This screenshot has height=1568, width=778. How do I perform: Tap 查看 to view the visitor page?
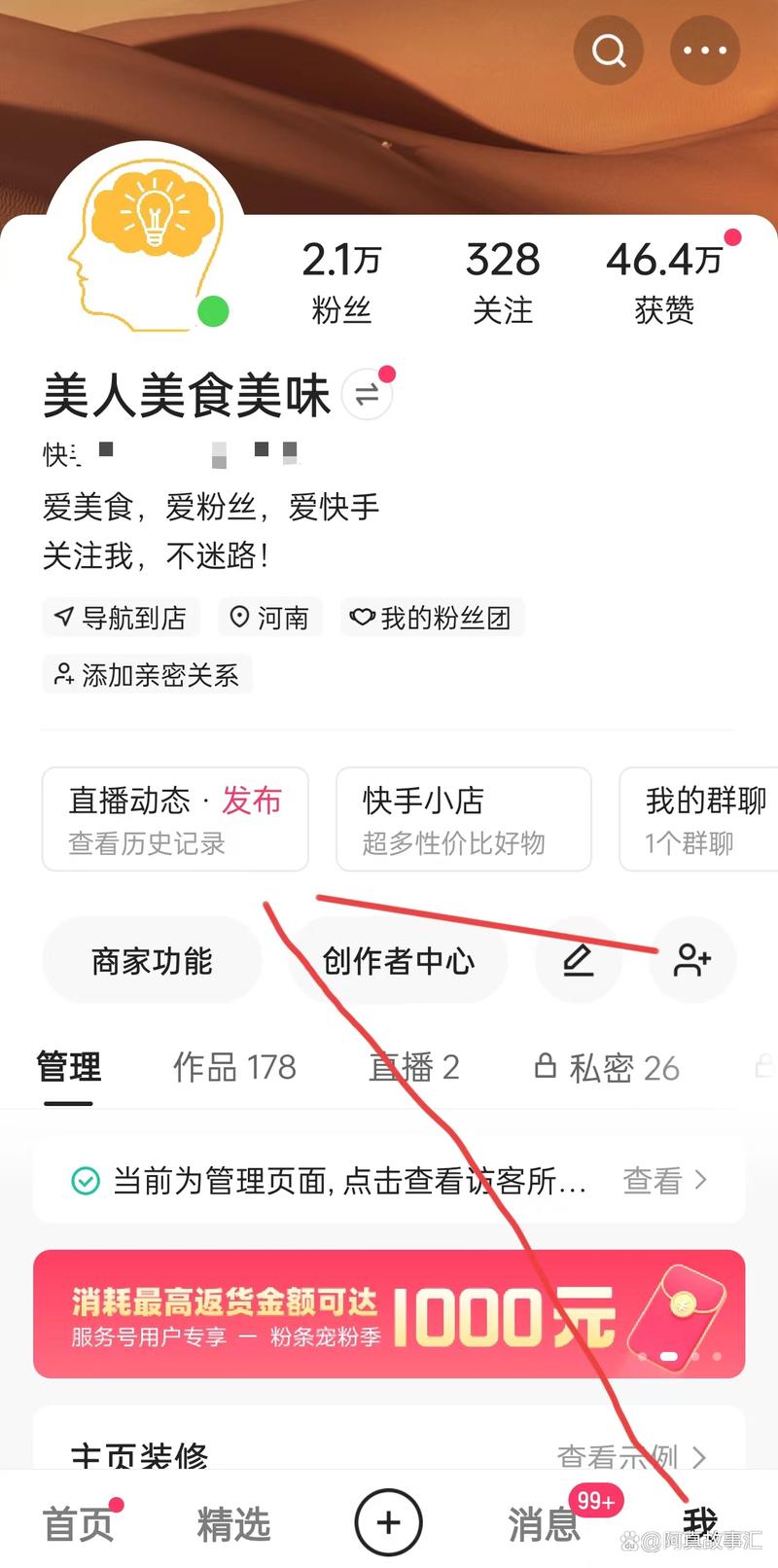[x=664, y=1181]
